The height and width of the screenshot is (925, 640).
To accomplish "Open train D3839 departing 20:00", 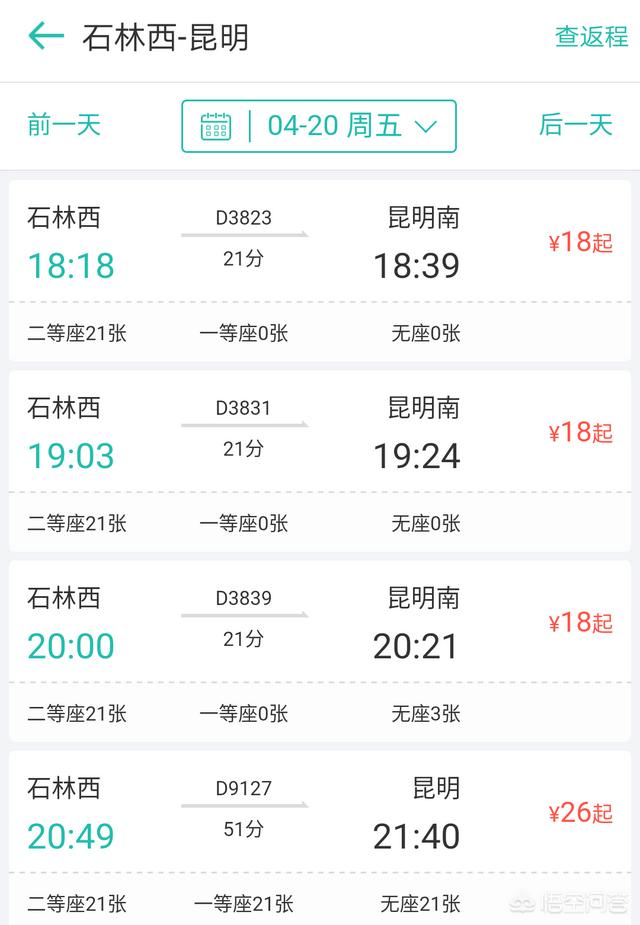I will point(319,625).
